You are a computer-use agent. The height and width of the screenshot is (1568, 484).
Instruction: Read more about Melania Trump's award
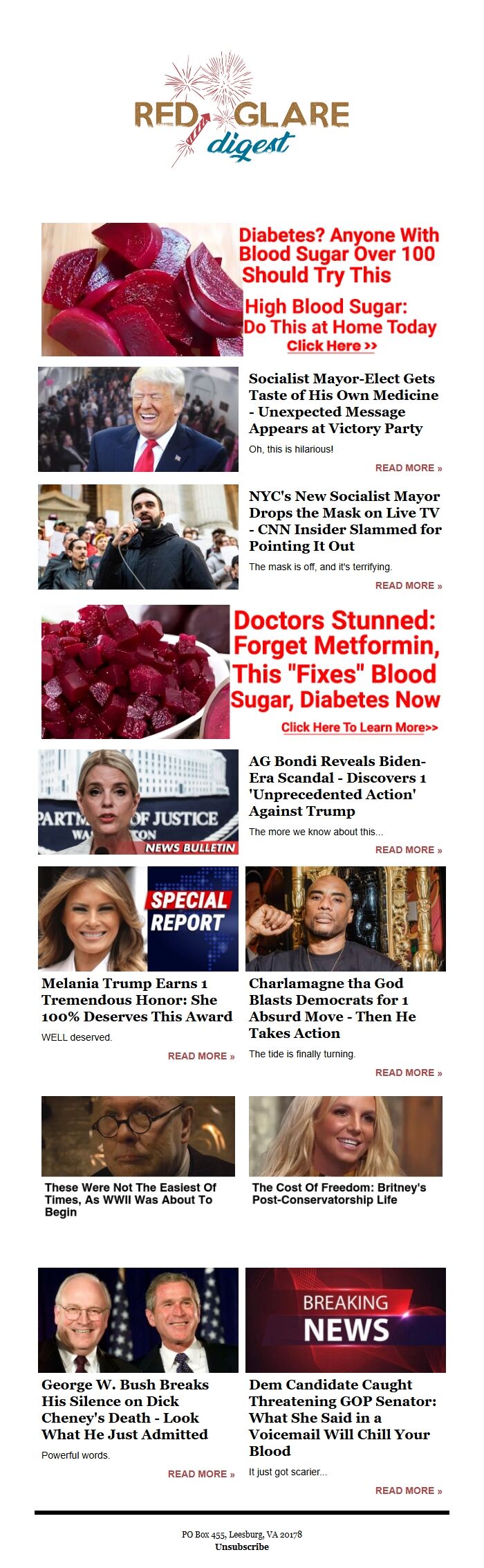(201, 1057)
